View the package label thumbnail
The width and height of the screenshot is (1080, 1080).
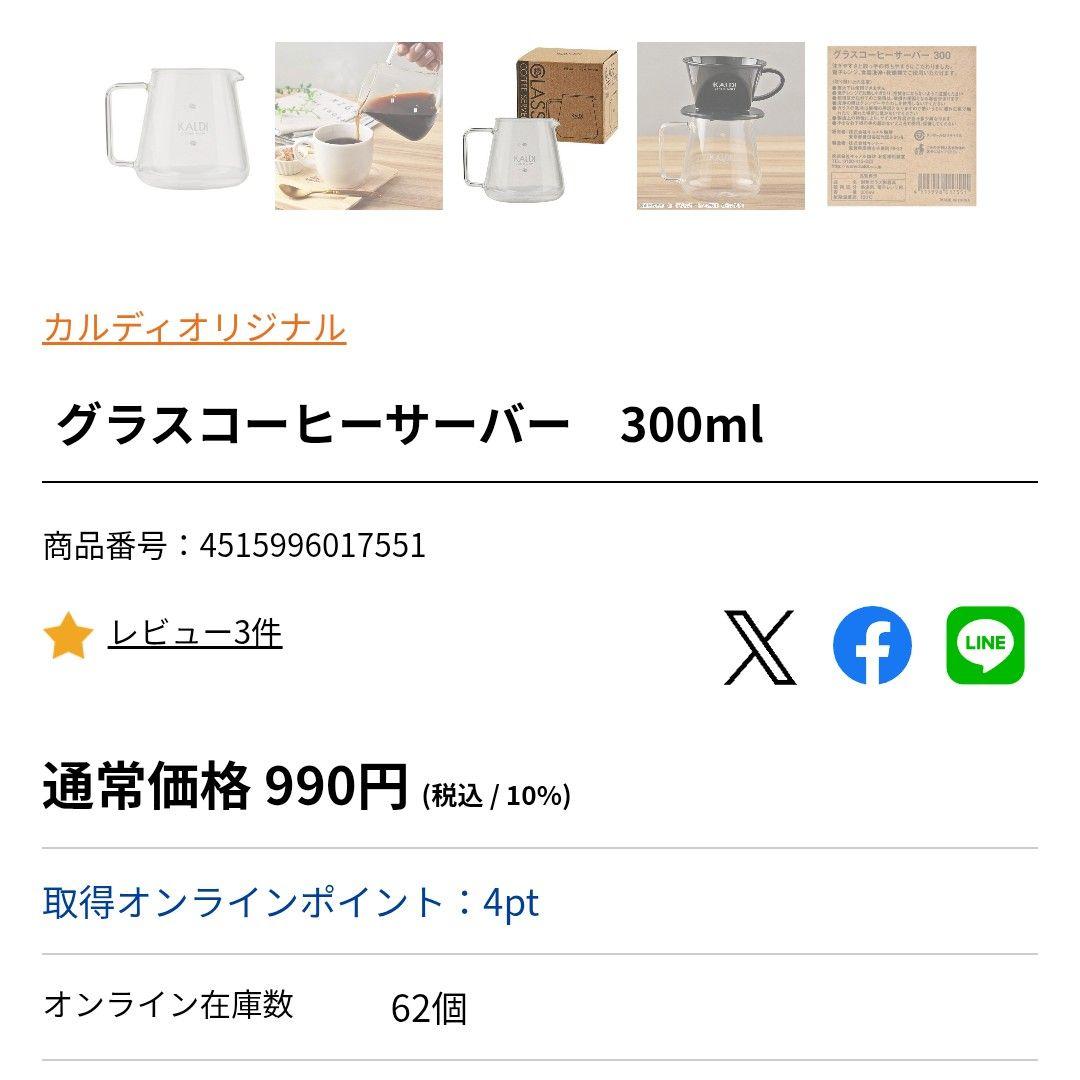tap(902, 126)
